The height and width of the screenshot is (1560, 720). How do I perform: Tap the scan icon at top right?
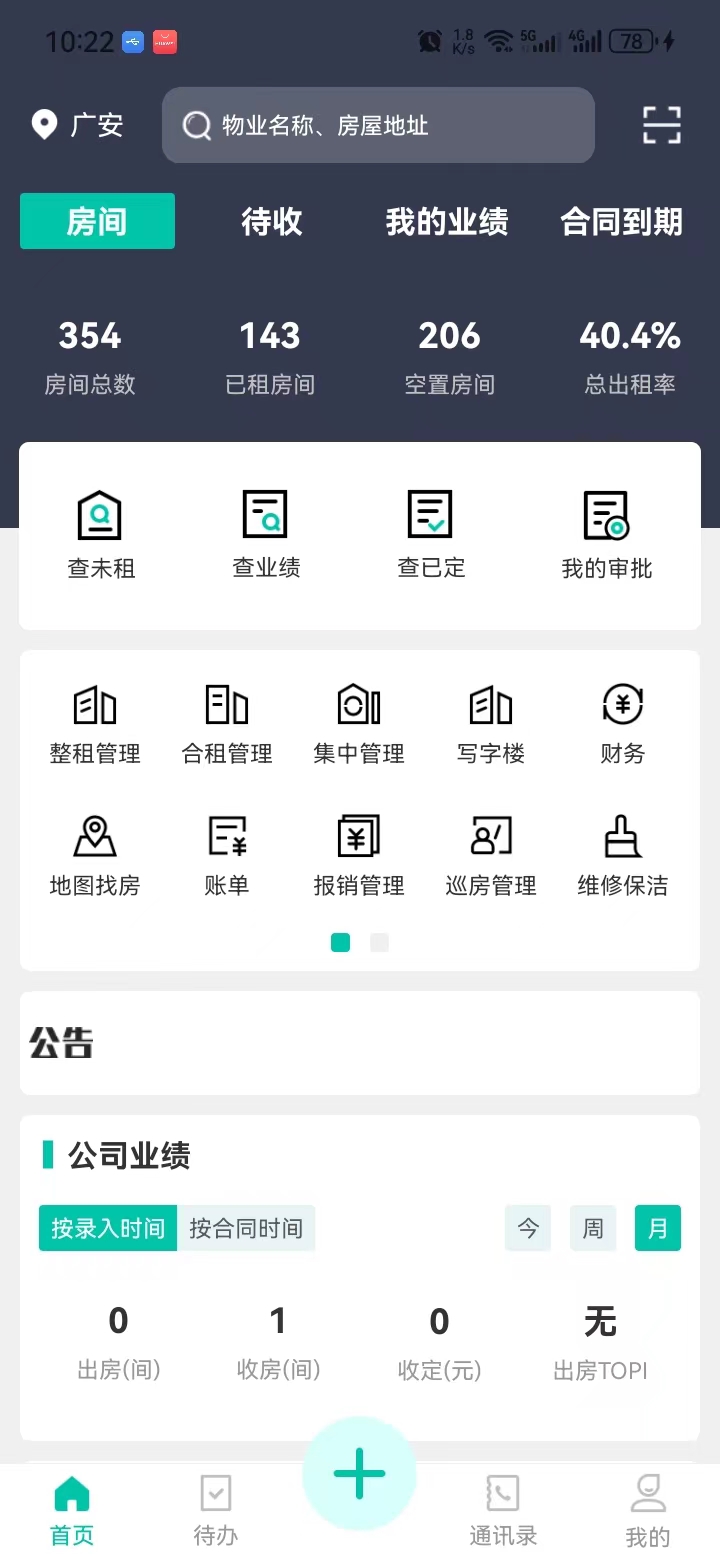660,125
